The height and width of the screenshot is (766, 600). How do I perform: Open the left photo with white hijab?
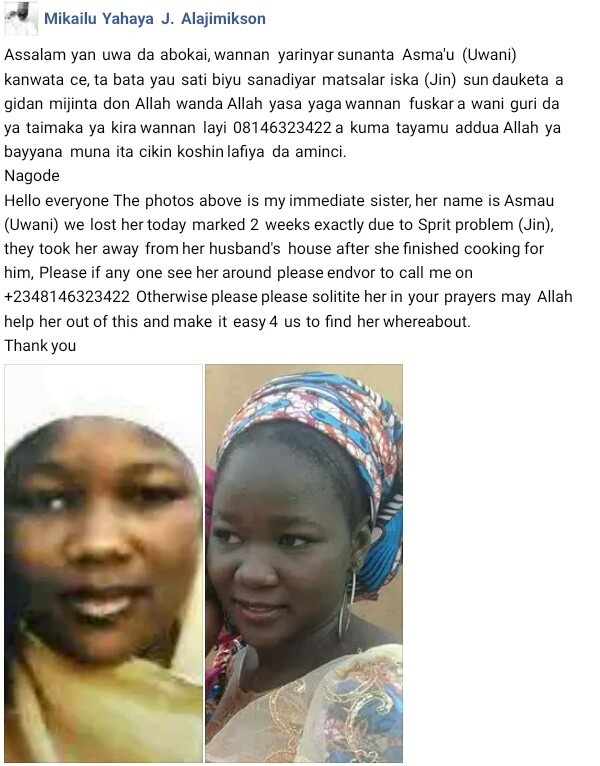pyautogui.click(x=103, y=563)
